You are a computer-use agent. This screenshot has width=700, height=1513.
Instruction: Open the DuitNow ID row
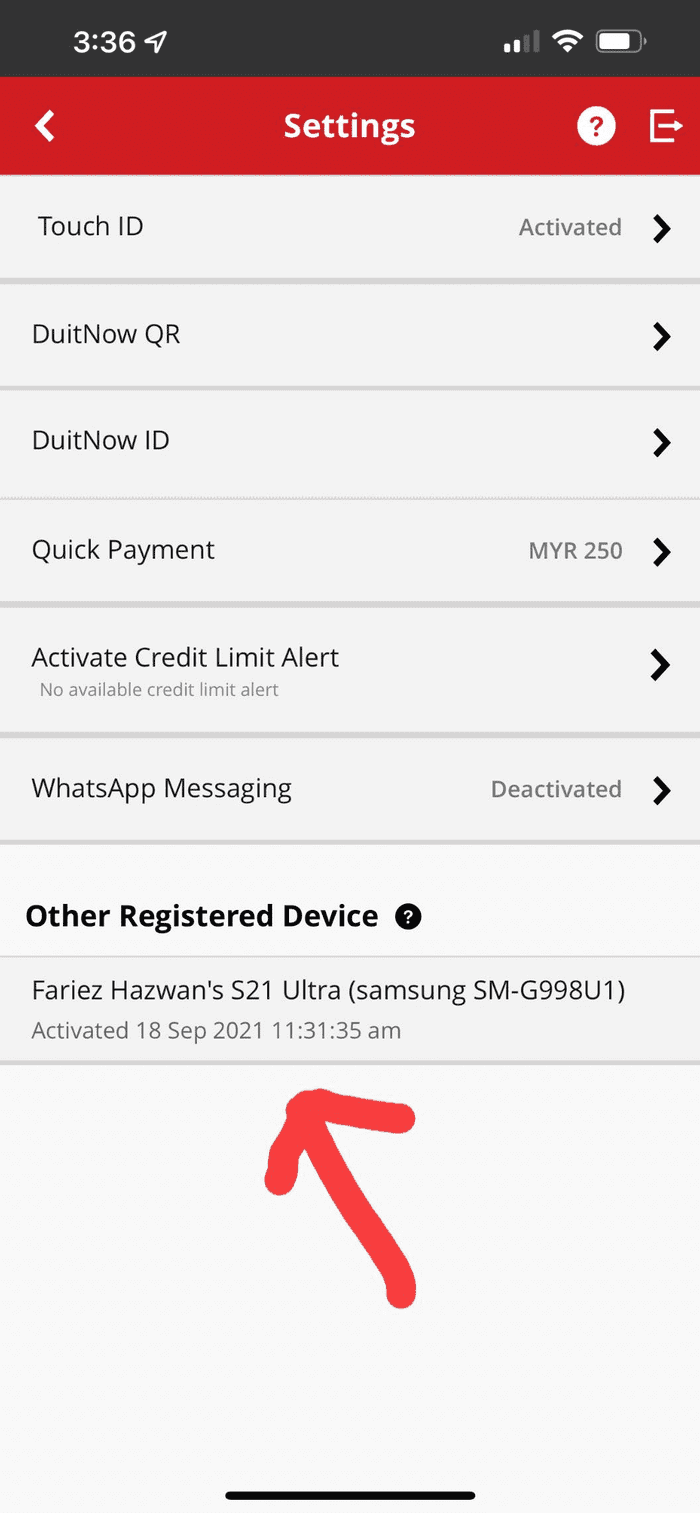350,441
